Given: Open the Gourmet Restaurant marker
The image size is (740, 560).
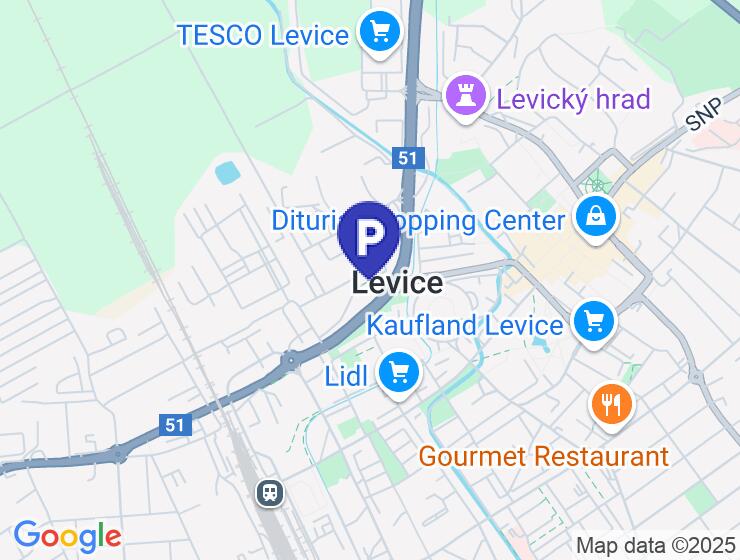Looking at the screenshot, I should point(612,405).
